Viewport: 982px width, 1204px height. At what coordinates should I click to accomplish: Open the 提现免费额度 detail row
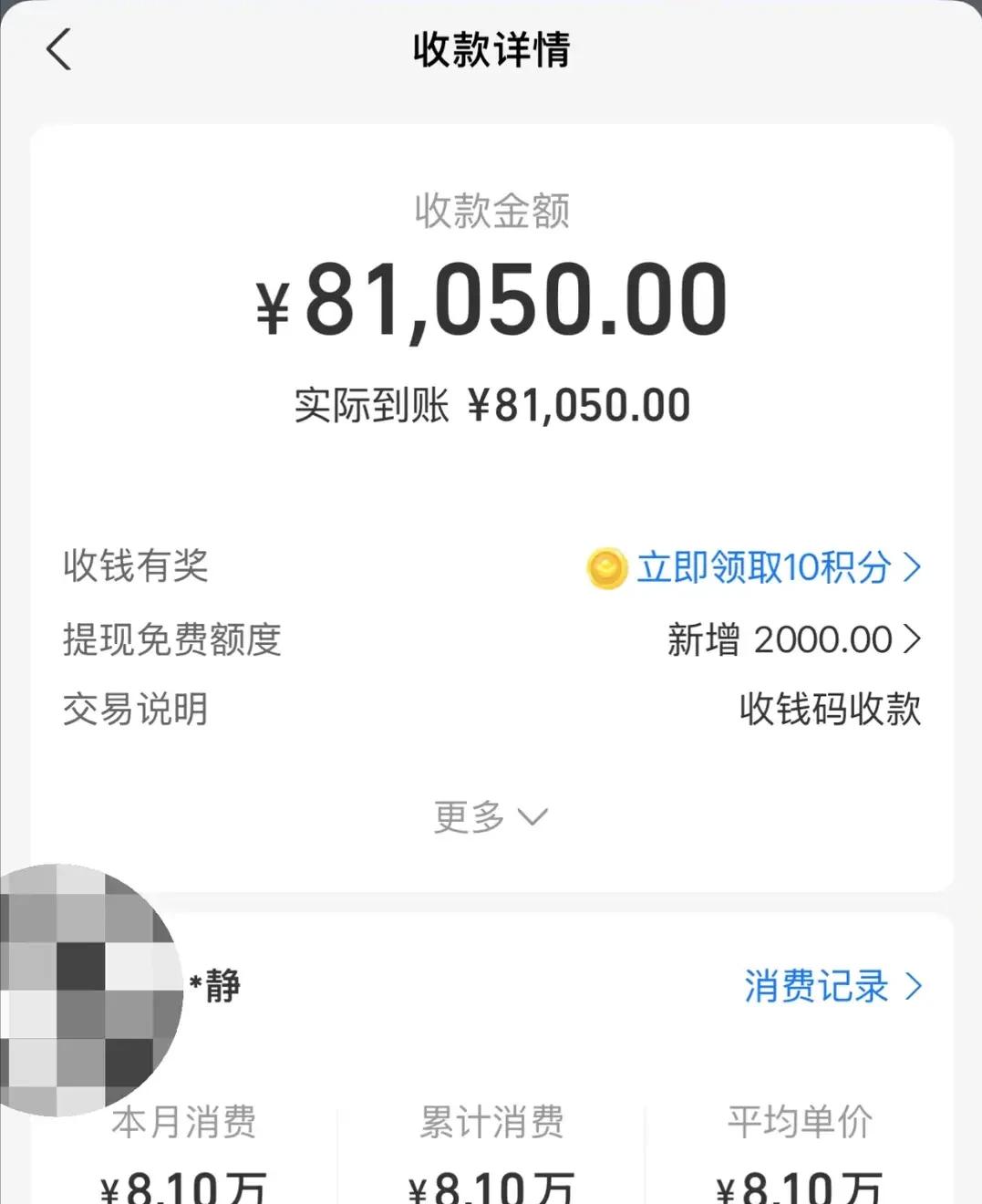[x=492, y=639]
